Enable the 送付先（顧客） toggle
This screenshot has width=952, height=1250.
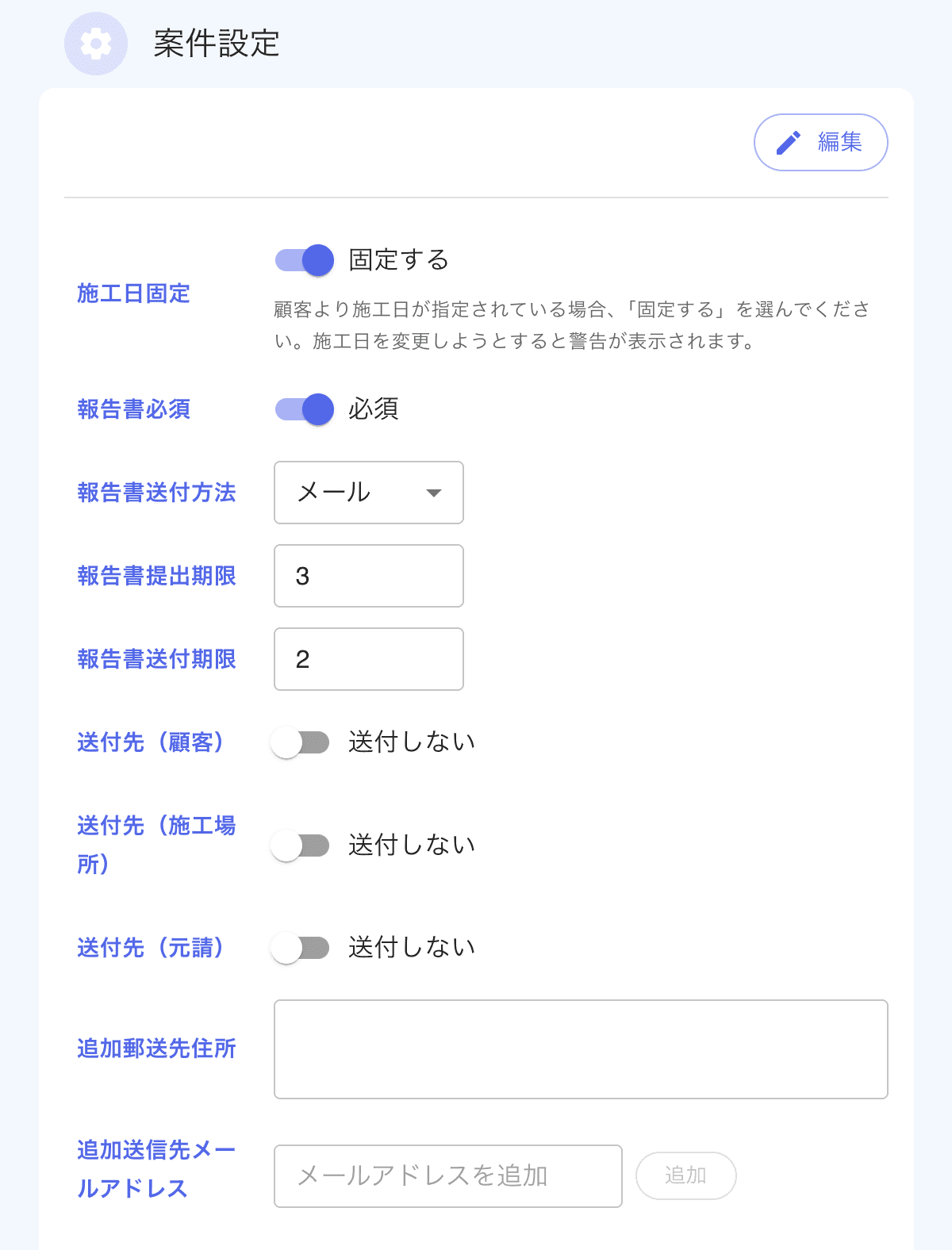pyautogui.click(x=300, y=742)
